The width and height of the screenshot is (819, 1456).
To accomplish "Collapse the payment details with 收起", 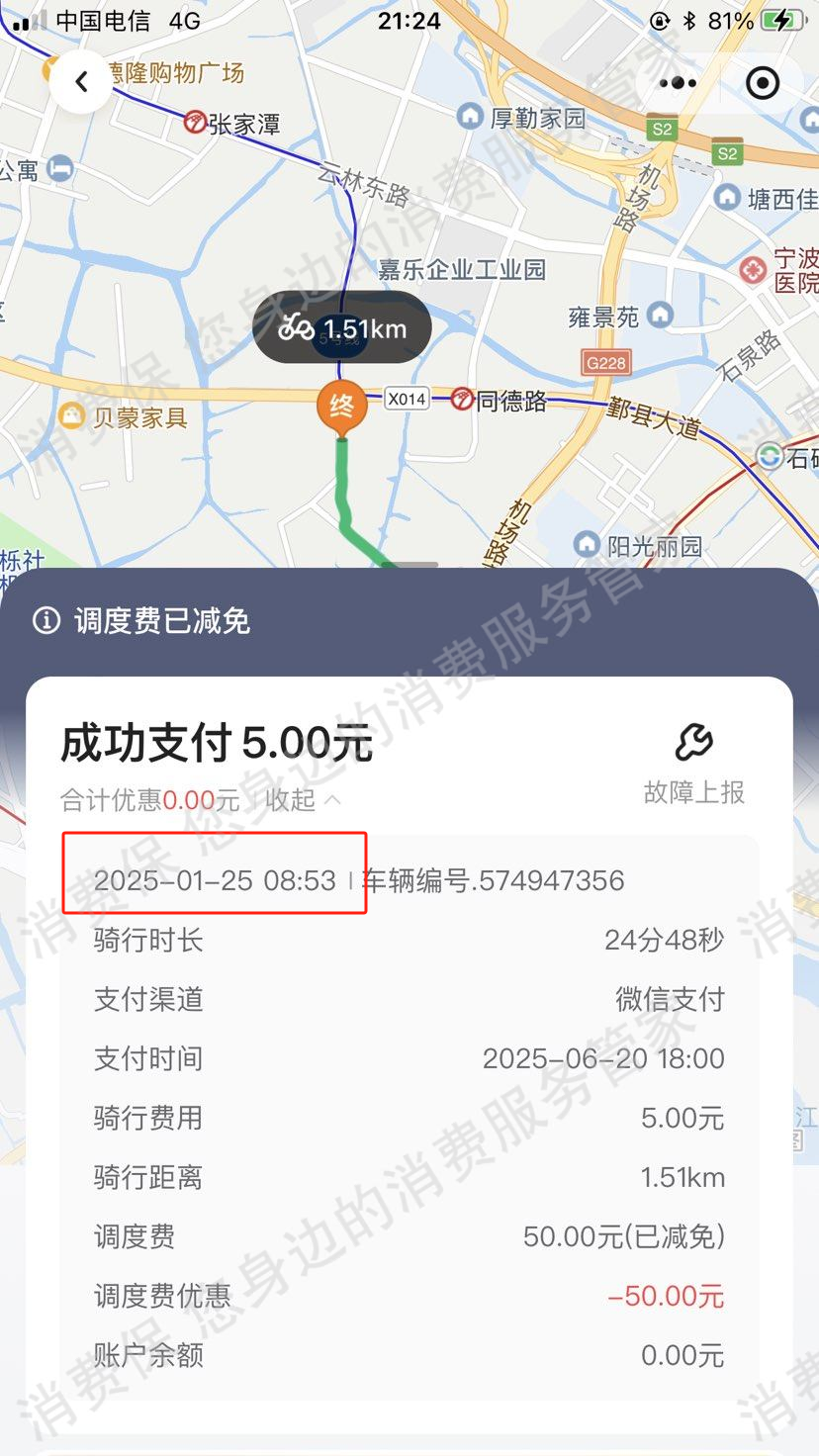I will pyautogui.click(x=303, y=799).
